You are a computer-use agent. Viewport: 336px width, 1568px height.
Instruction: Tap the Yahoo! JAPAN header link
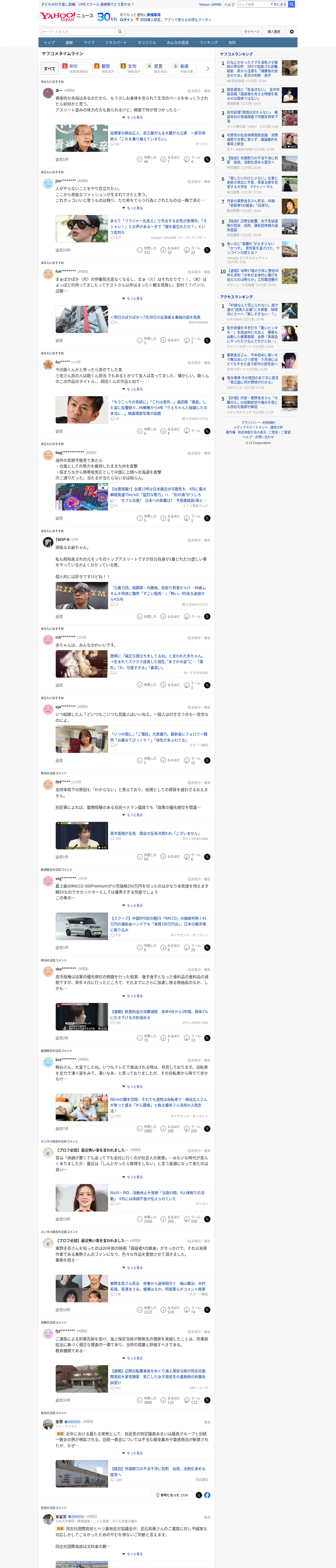point(210,4)
